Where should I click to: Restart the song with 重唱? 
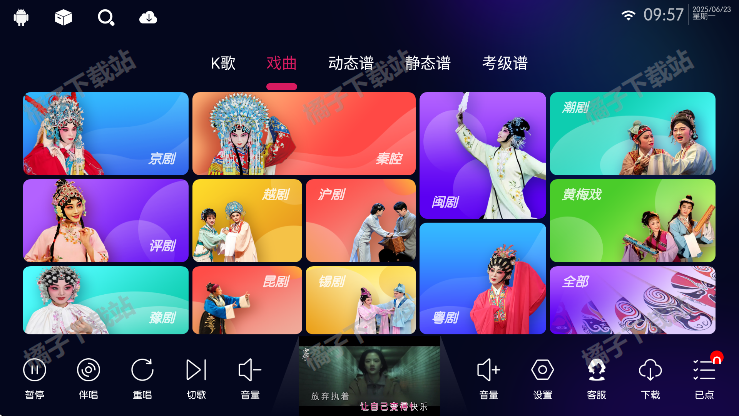[142, 376]
